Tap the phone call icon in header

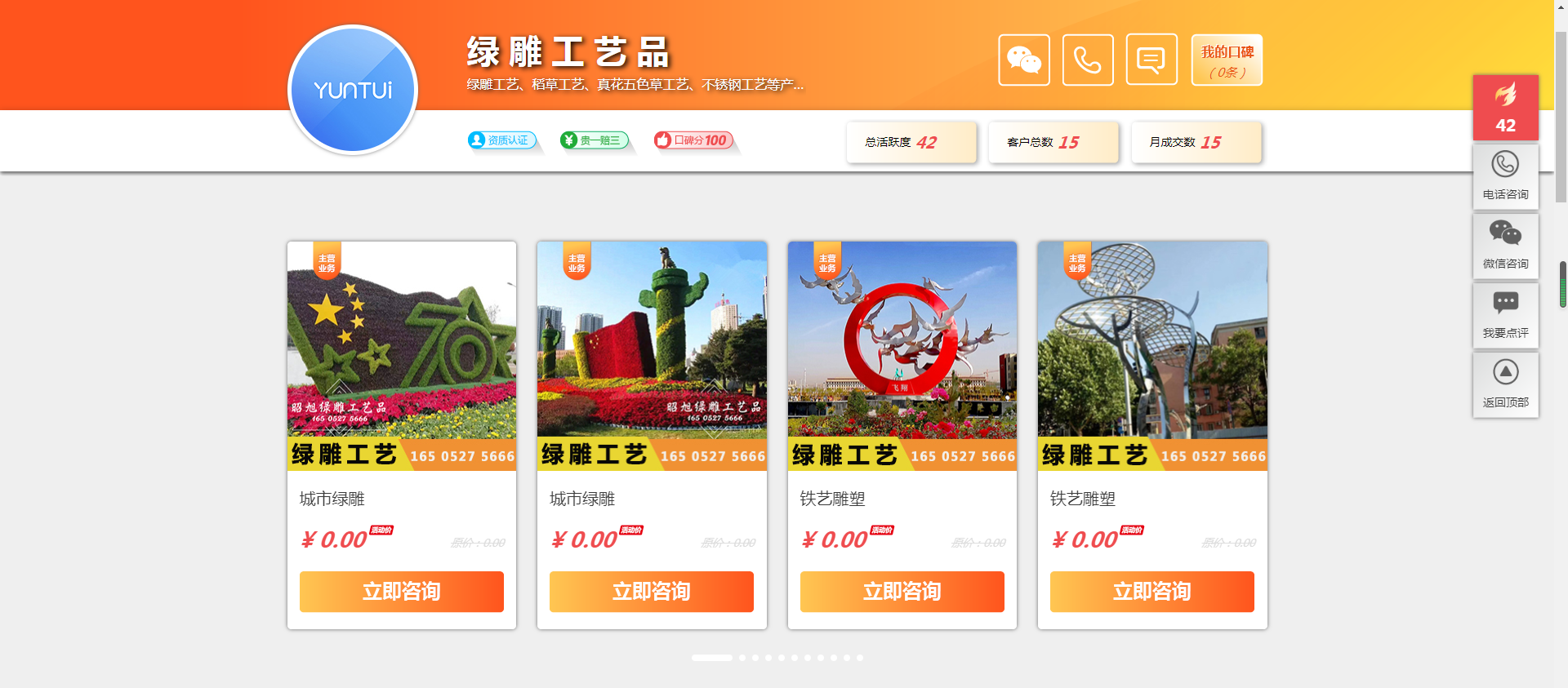(x=1087, y=60)
